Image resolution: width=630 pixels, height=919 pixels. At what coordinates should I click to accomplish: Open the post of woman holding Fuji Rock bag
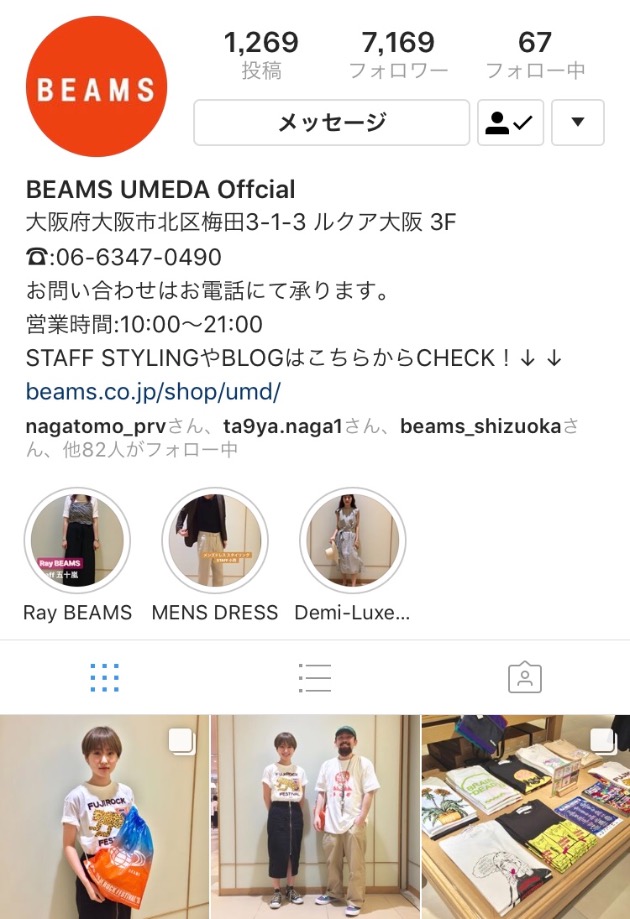coord(104,816)
